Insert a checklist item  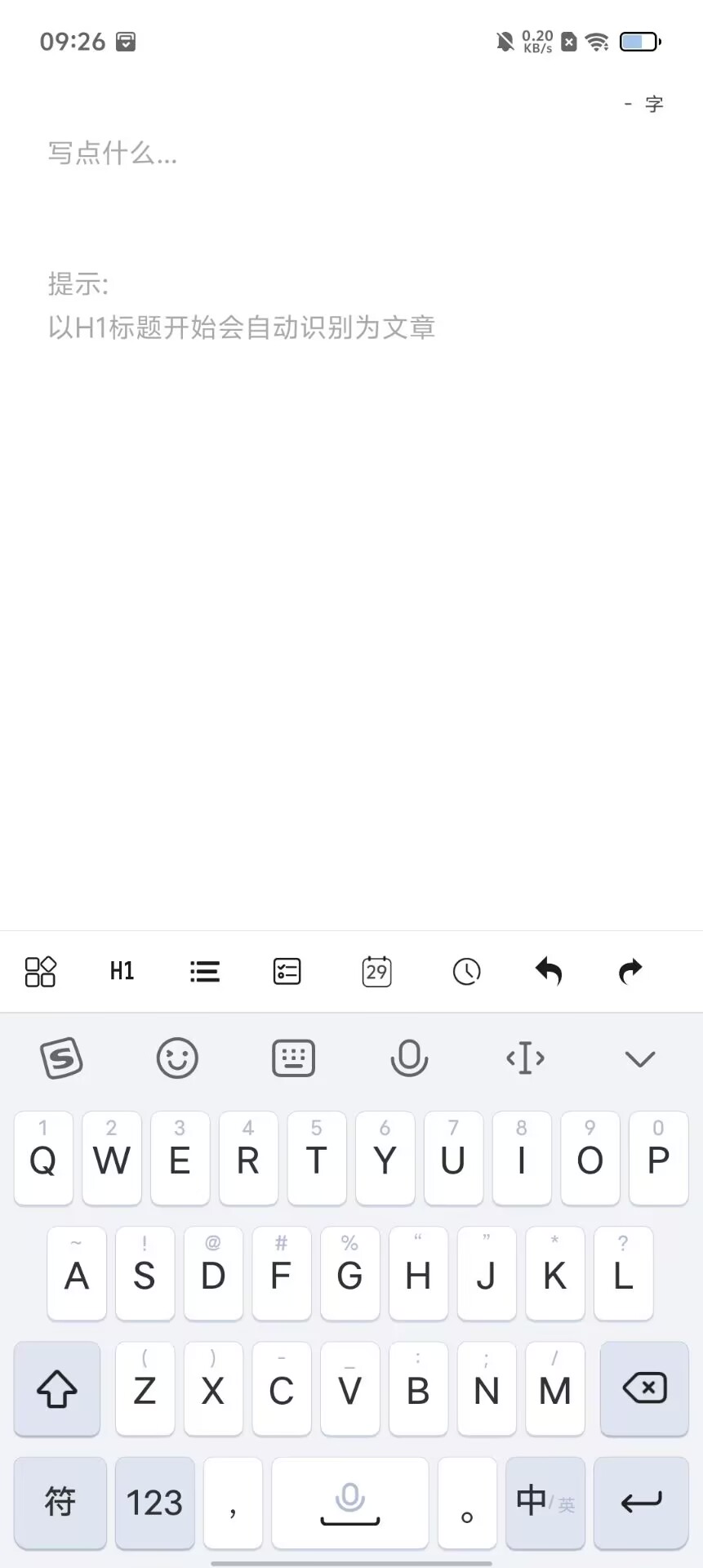click(287, 971)
